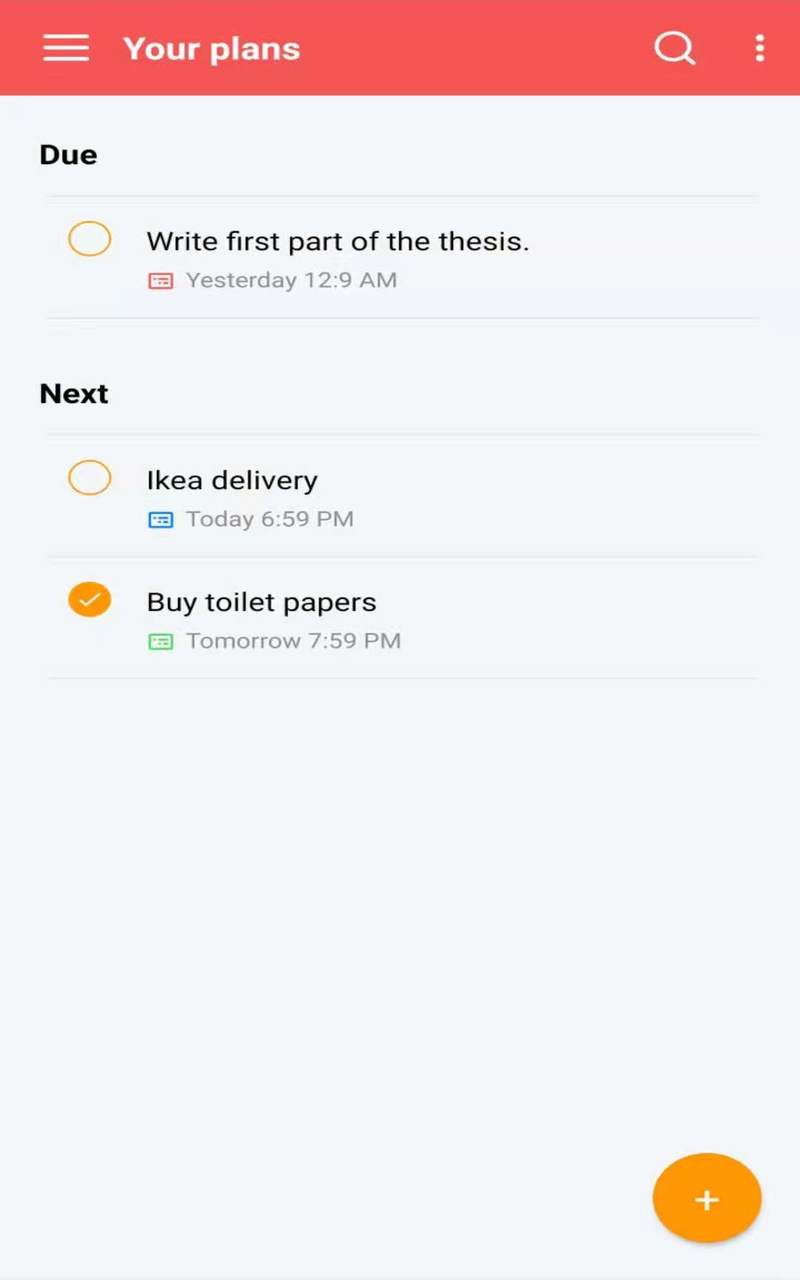Click the blue calendar icon beside Today 6:59 PM

(161, 519)
